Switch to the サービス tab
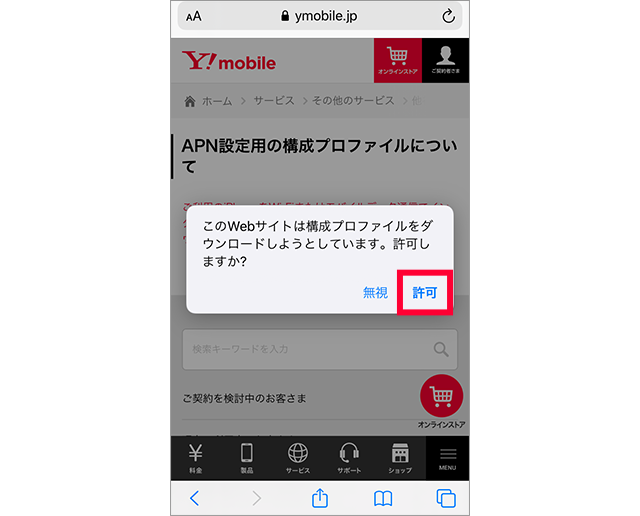The image size is (640, 516). click(297, 457)
